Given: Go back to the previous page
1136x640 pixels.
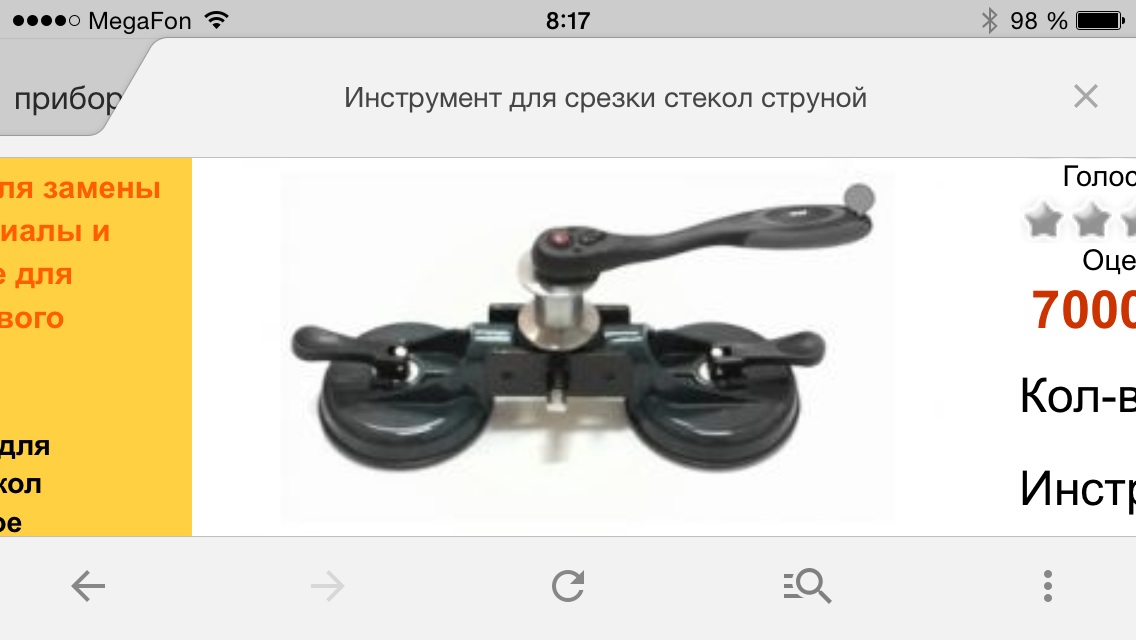Looking at the screenshot, I should (88, 586).
